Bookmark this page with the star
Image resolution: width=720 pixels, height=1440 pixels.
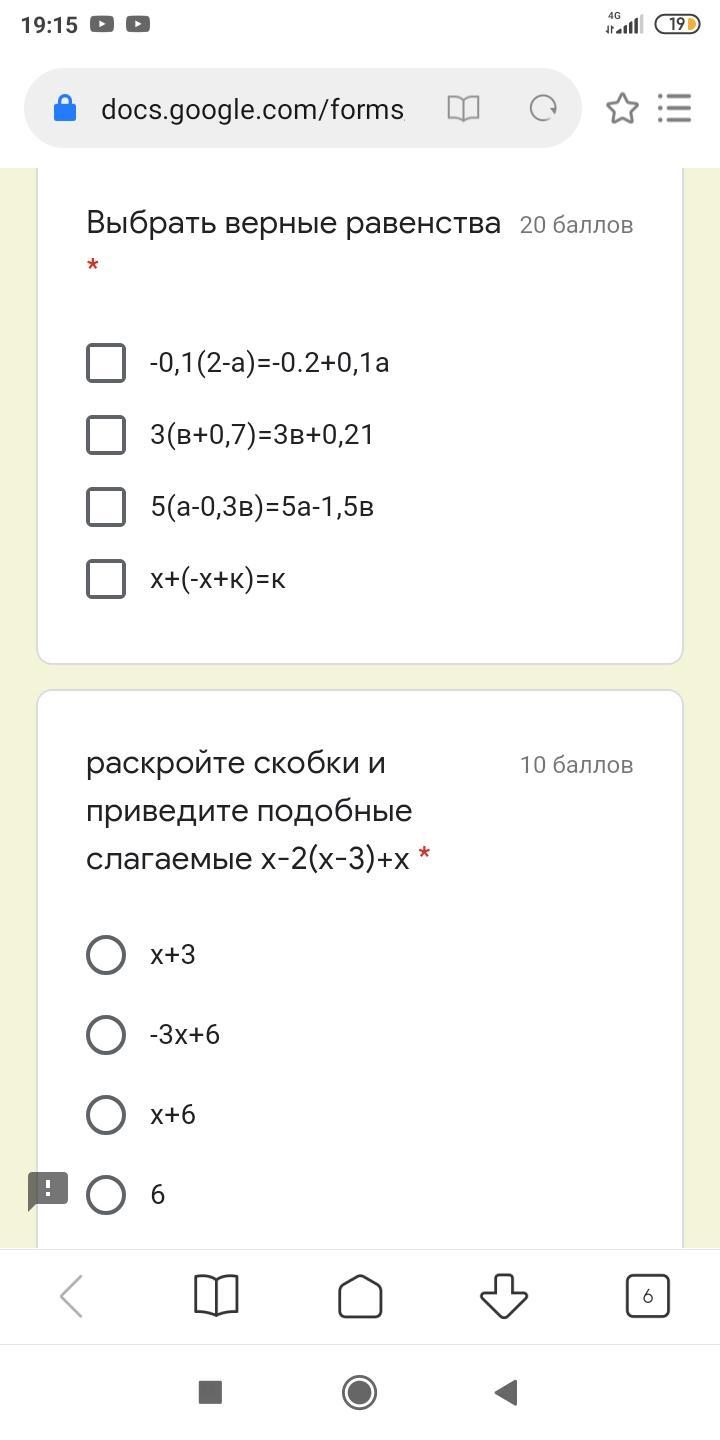622,108
